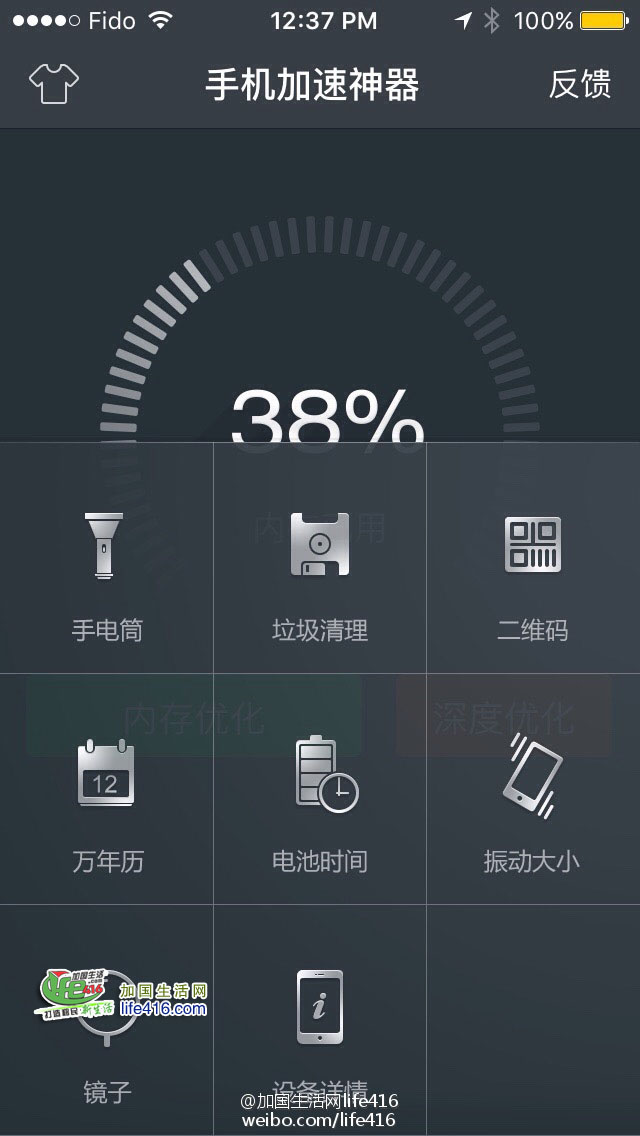Open 垃圾清理 junk cleaner

pos(320,572)
